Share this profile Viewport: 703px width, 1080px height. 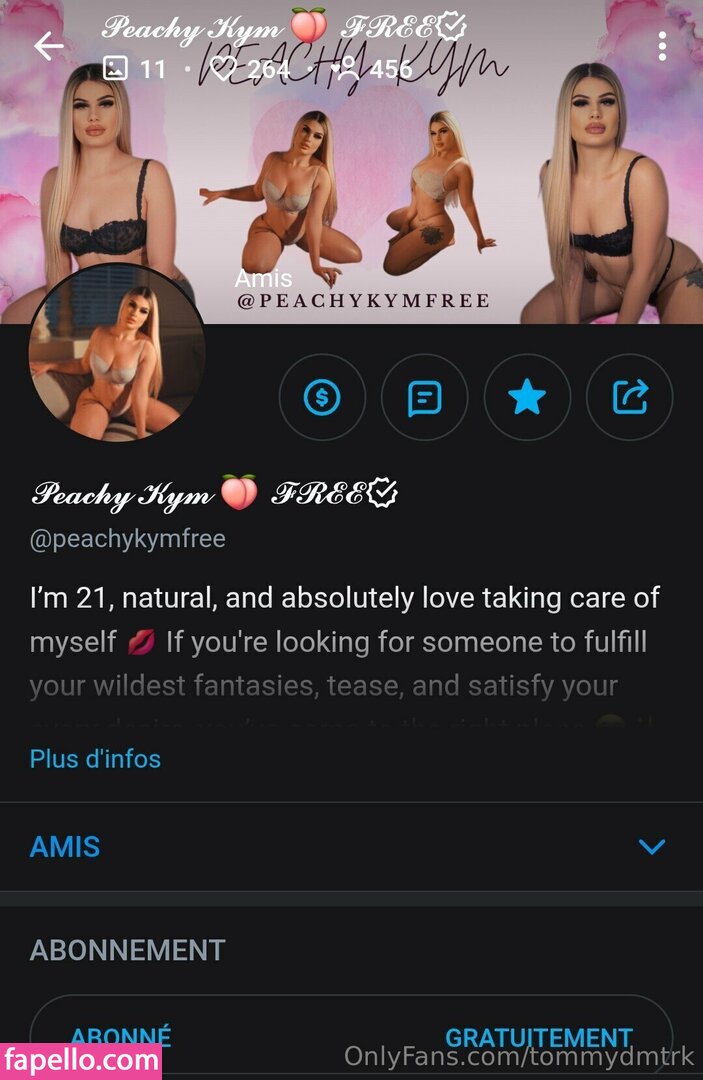pyautogui.click(x=630, y=398)
